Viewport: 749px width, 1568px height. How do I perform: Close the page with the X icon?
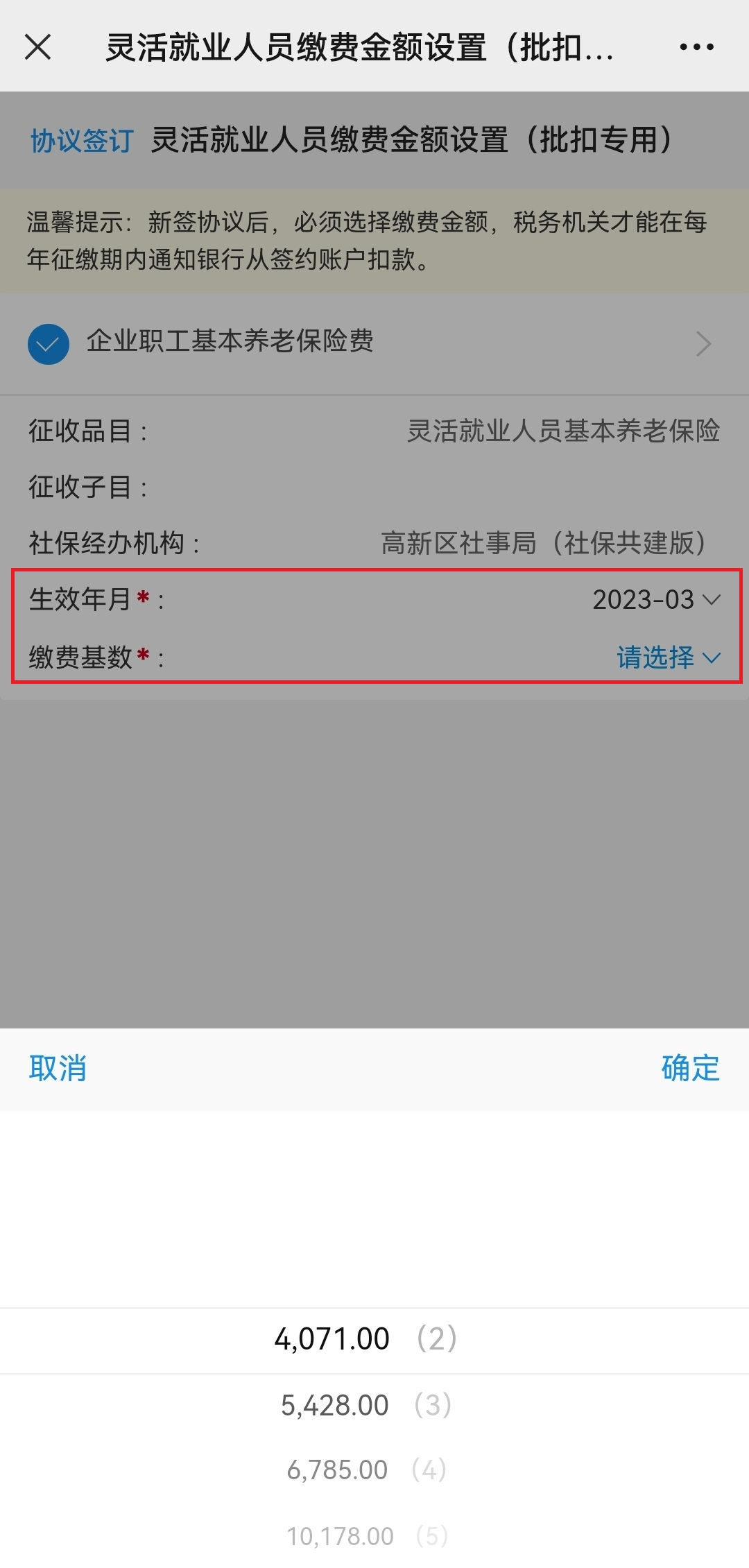(38, 47)
